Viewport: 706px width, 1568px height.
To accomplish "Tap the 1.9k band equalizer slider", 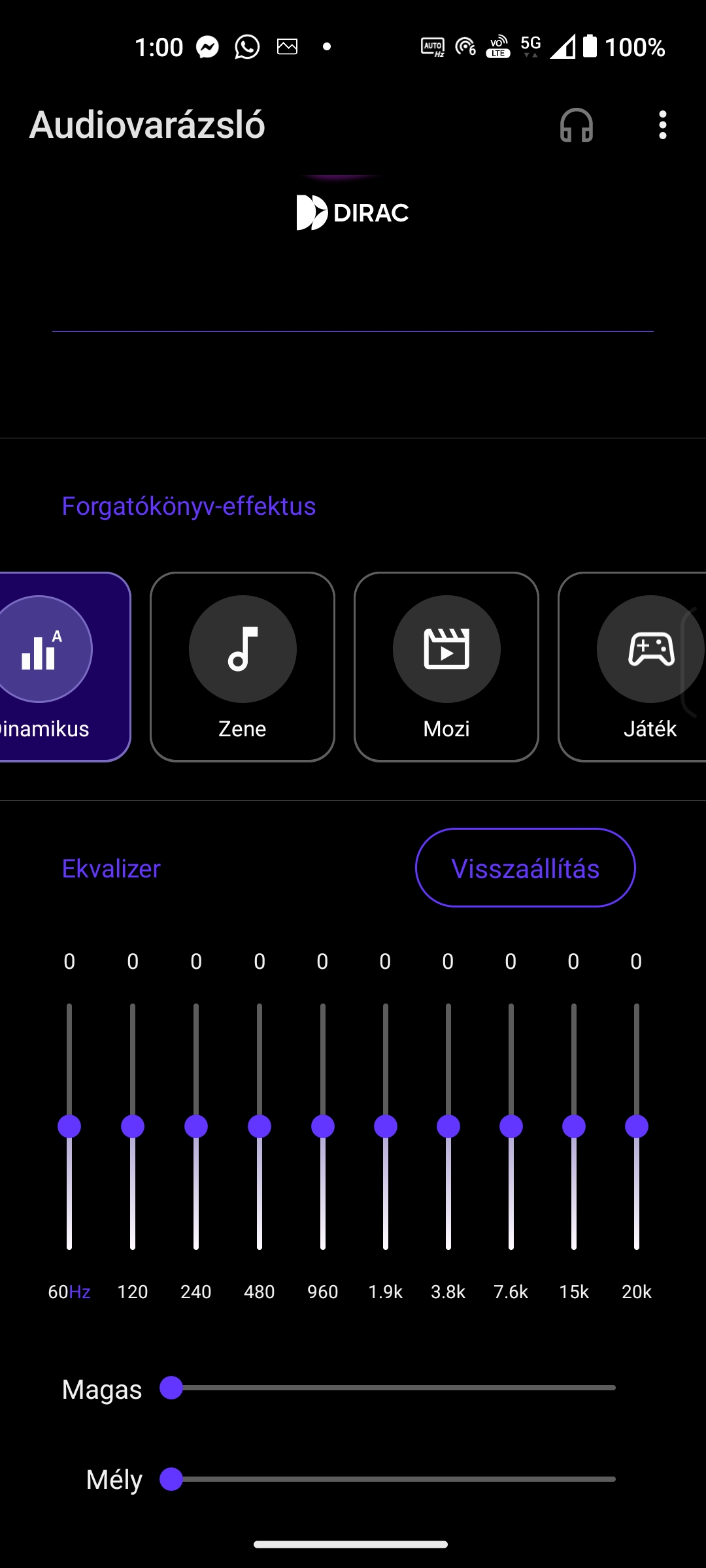I will tap(386, 1126).
